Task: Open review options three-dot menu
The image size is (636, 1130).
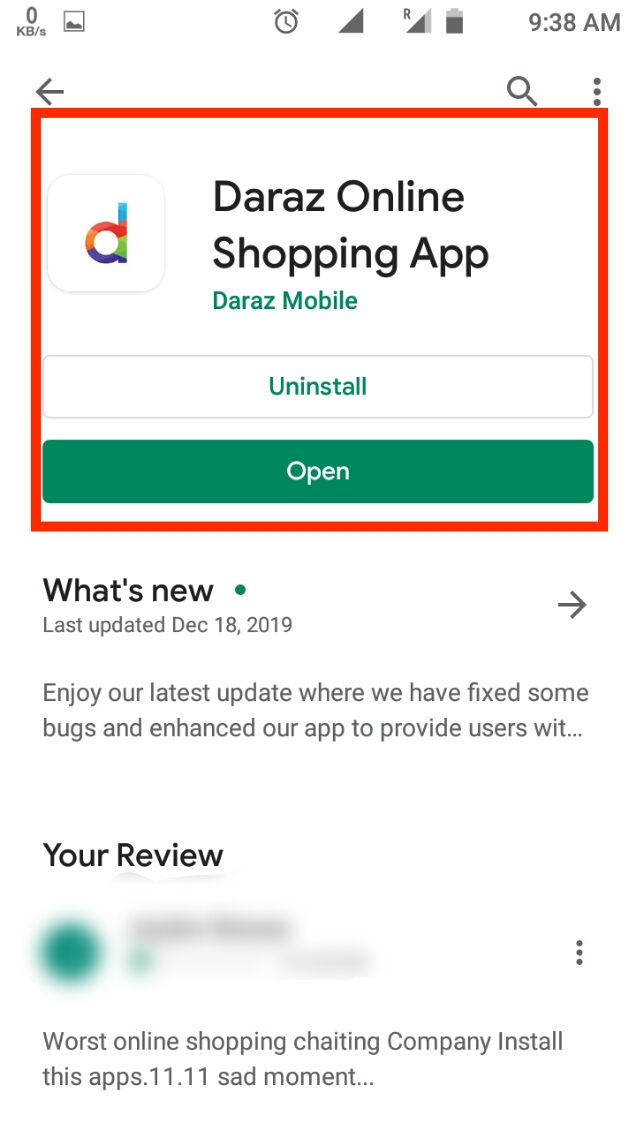Action: pos(579,952)
